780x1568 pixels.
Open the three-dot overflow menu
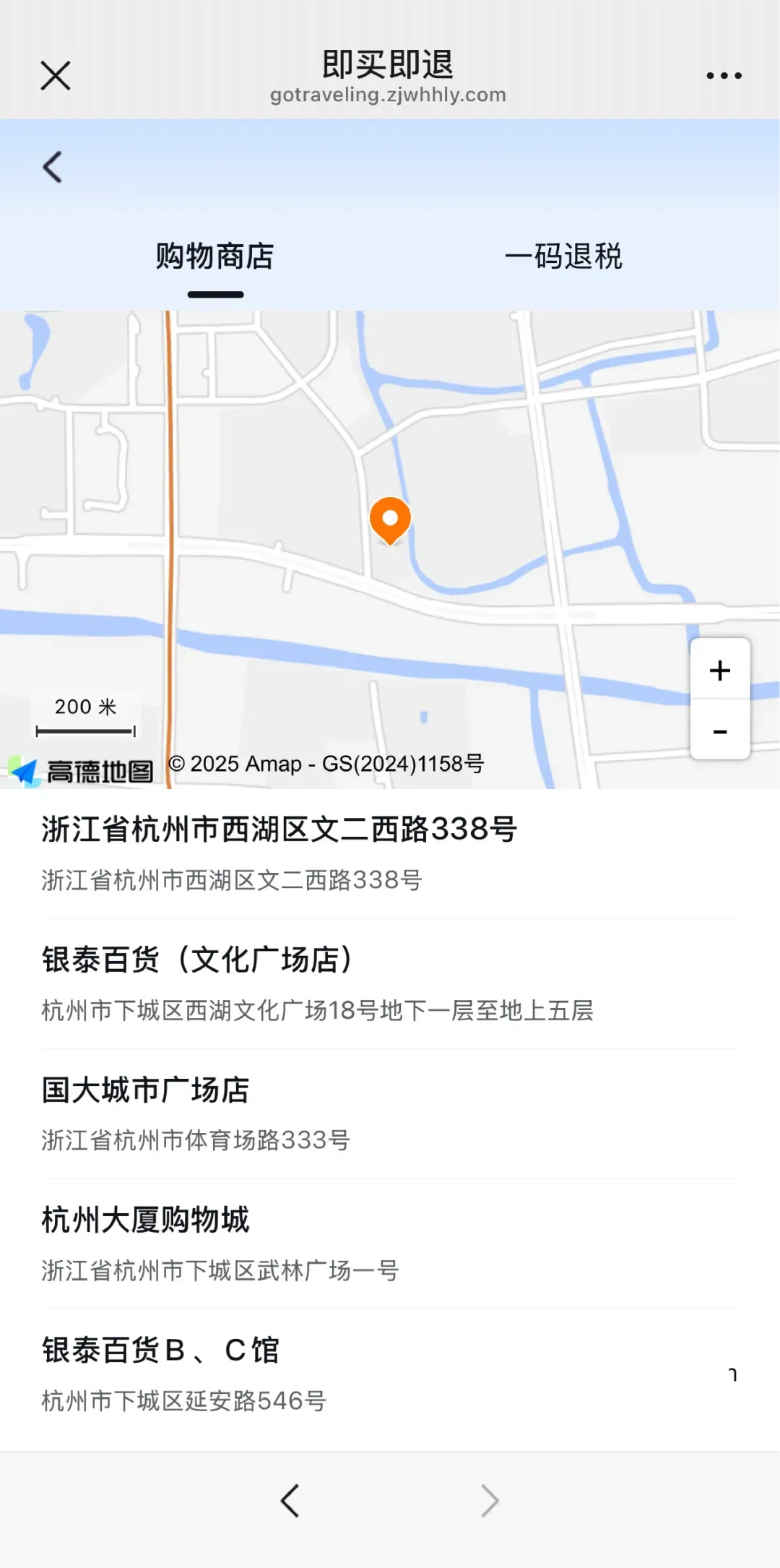click(x=724, y=76)
